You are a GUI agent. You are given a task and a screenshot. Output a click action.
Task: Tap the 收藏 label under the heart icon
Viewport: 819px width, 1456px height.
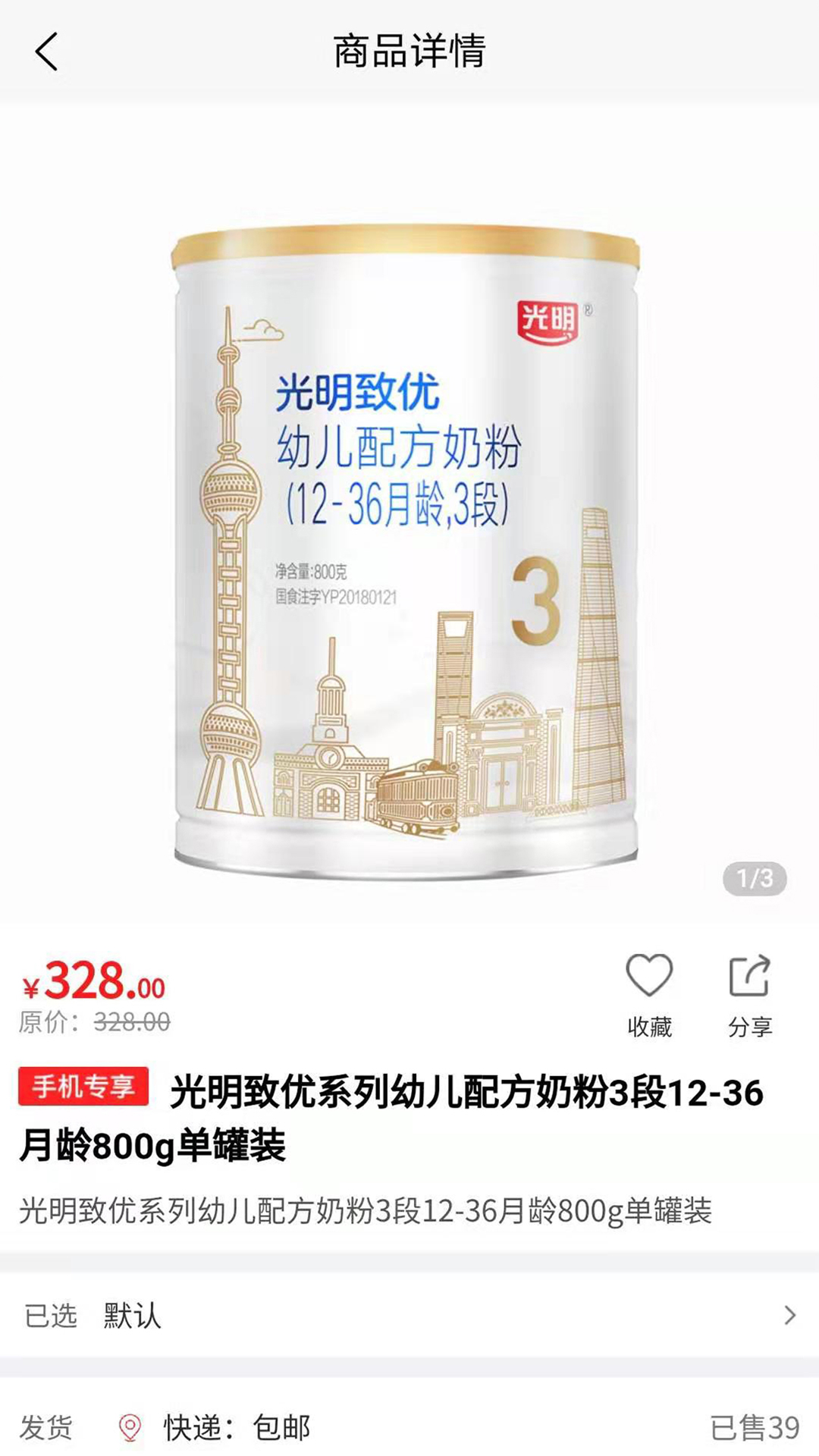648,1025
